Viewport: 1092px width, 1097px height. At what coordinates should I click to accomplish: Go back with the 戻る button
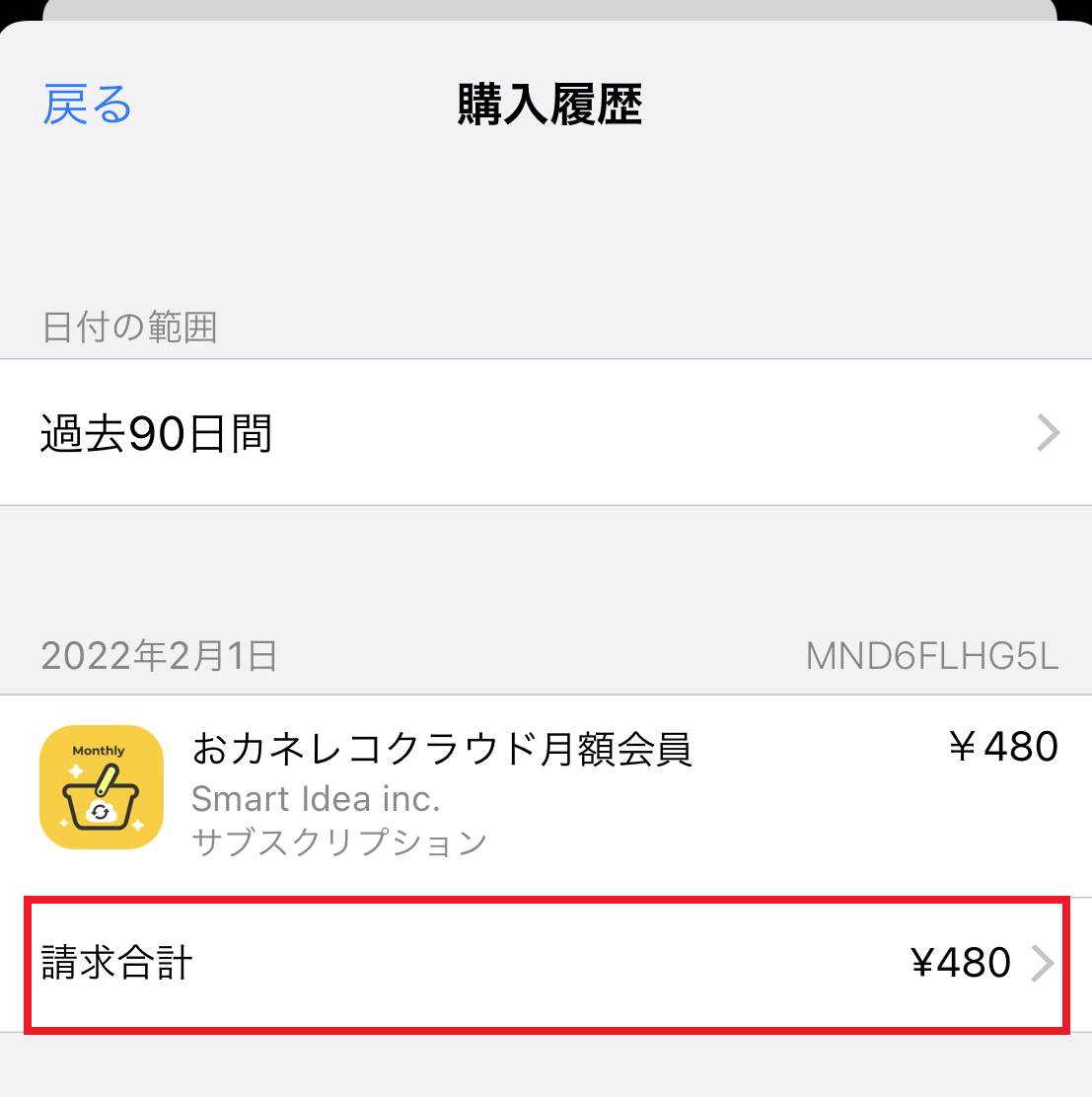click(x=87, y=105)
